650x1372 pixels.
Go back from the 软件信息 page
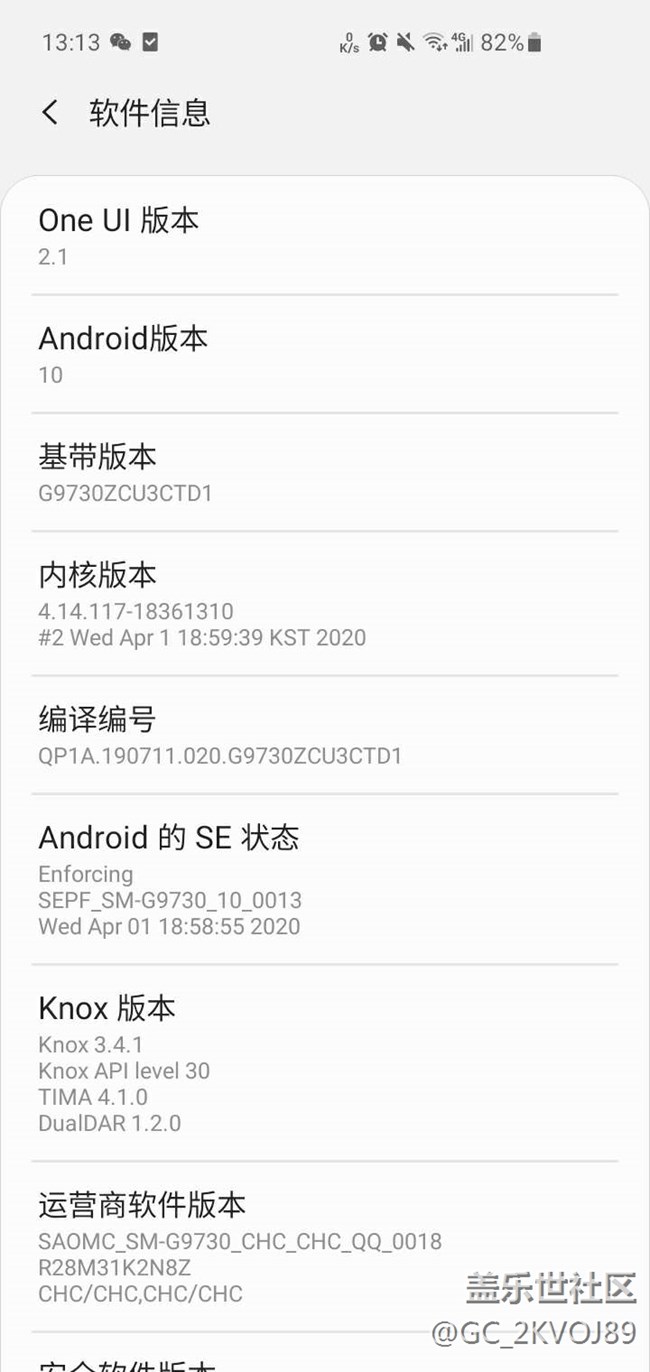[50, 112]
